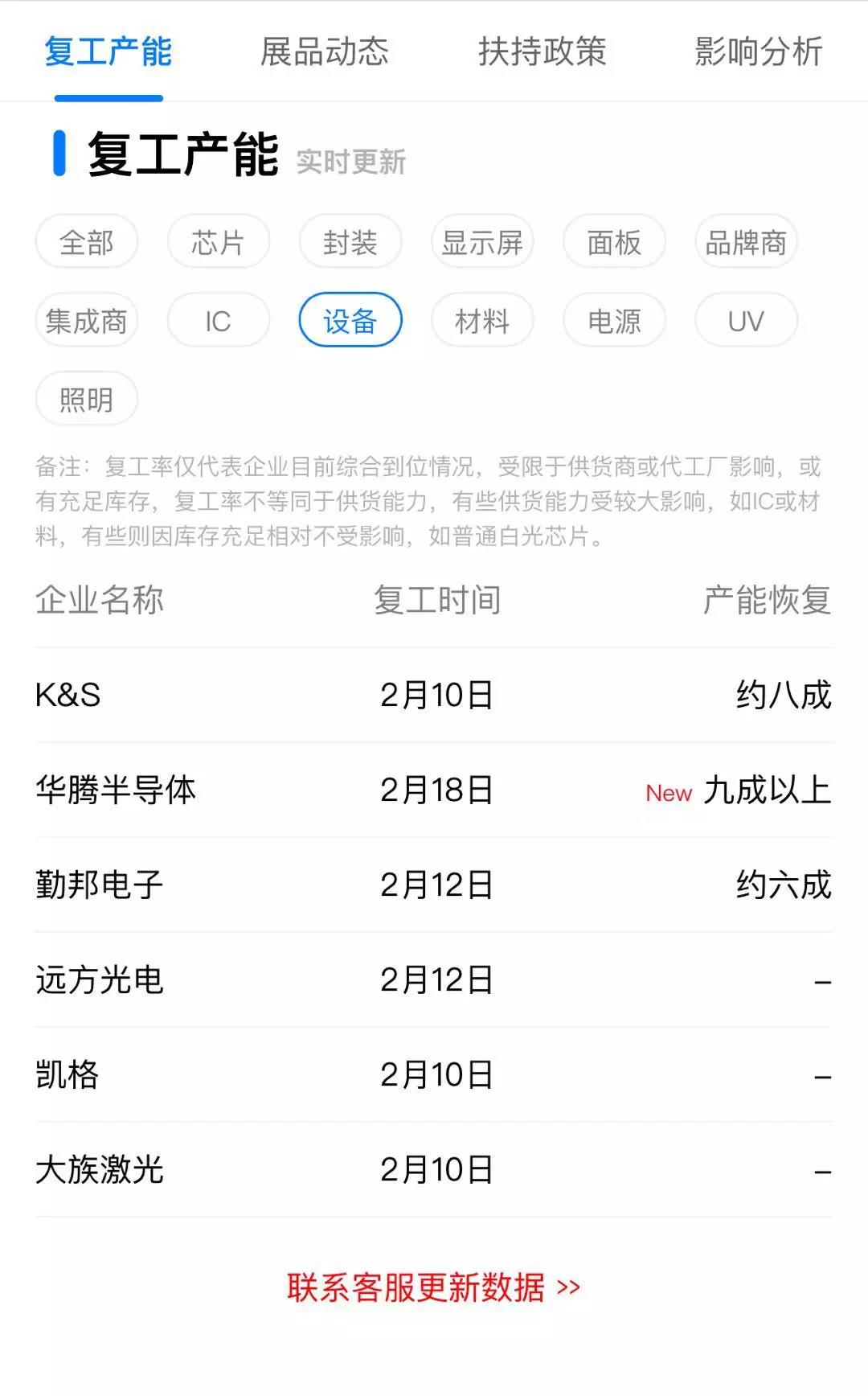
Task: Go to the 影响分析 tab
Action: 759,52
